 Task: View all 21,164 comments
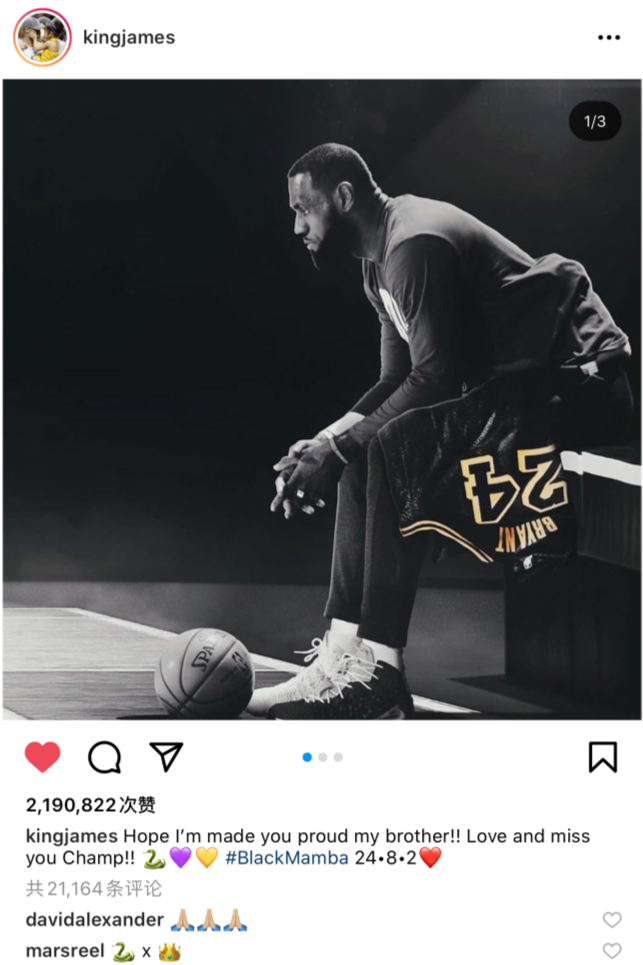(94, 888)
